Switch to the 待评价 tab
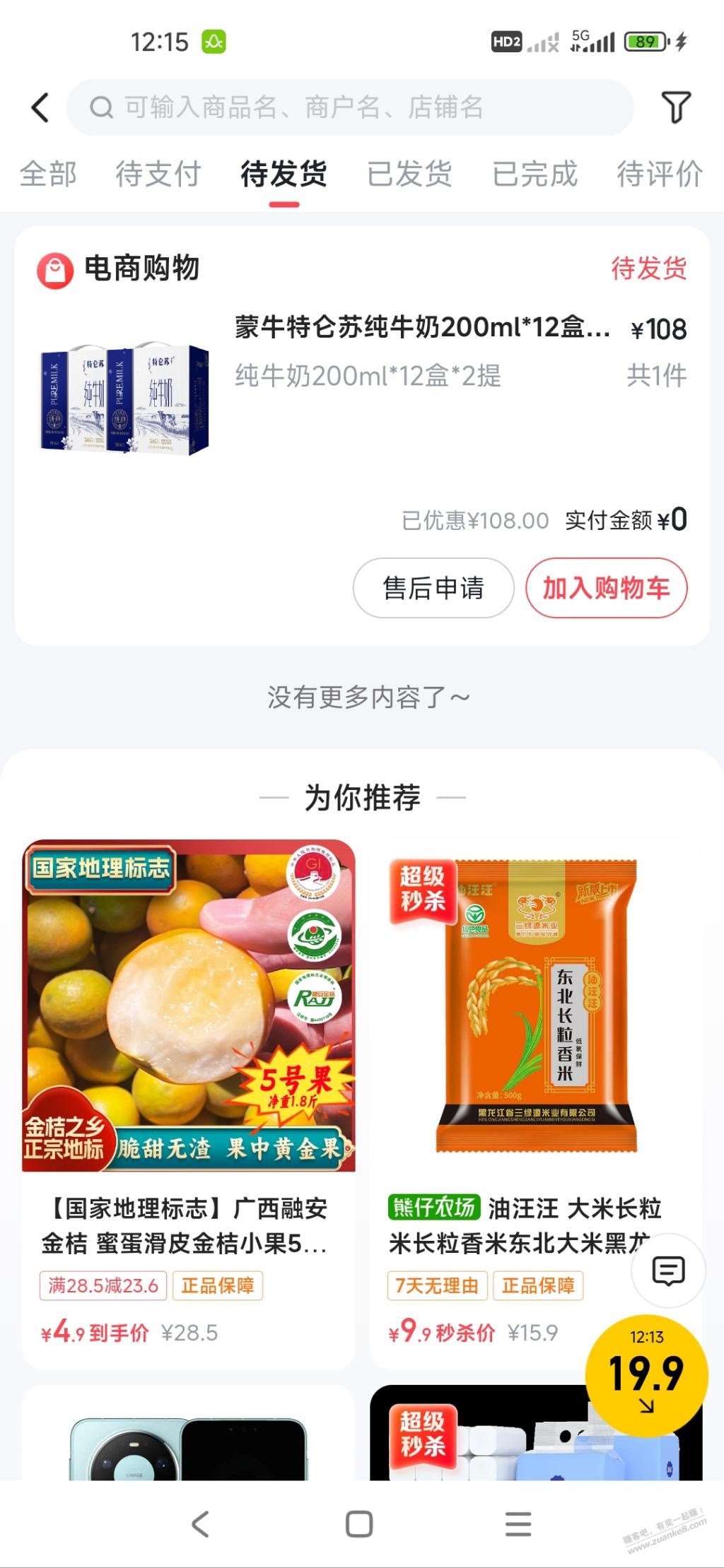 pos(659,174)
